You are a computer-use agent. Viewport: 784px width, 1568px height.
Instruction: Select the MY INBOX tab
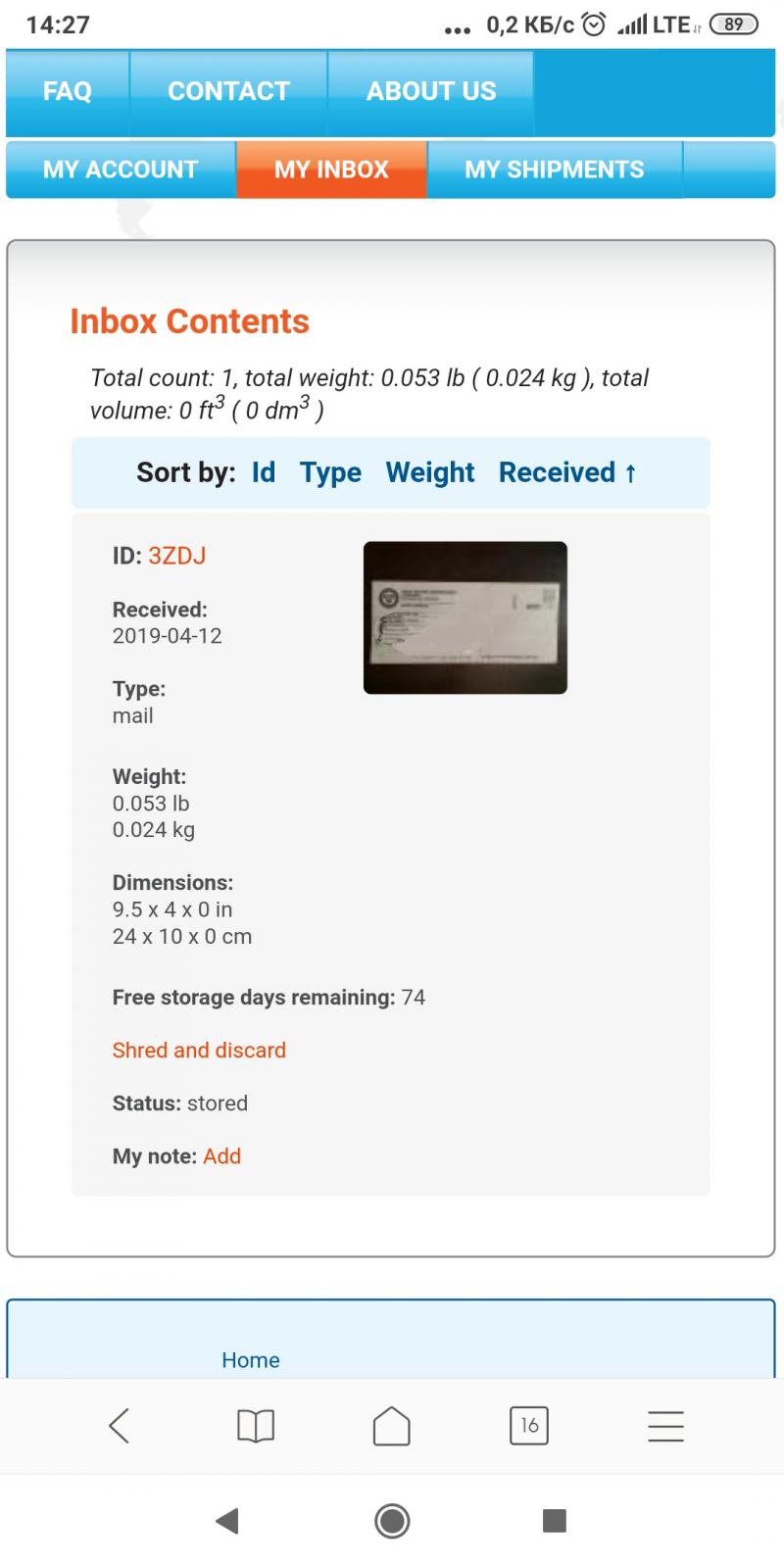(331, 170)
